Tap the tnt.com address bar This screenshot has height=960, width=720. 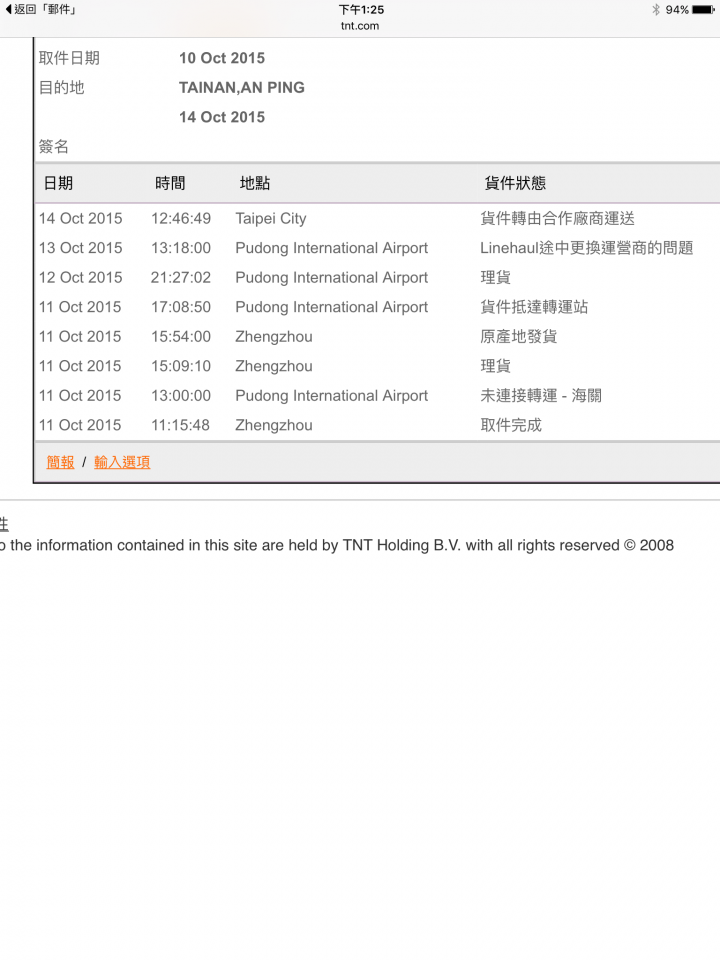click(x=360, y=26)
